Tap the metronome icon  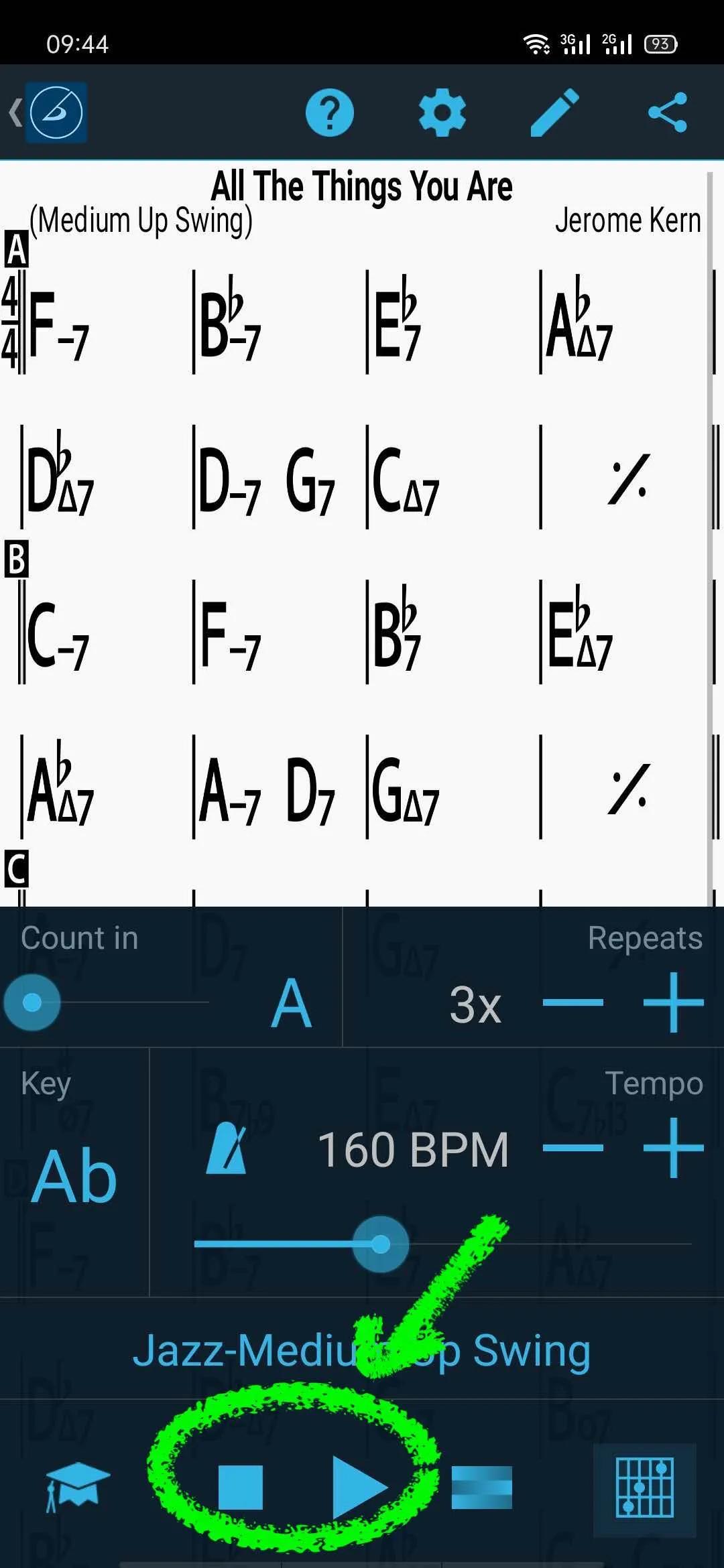pyautogui.click(x=226, y=1149)
